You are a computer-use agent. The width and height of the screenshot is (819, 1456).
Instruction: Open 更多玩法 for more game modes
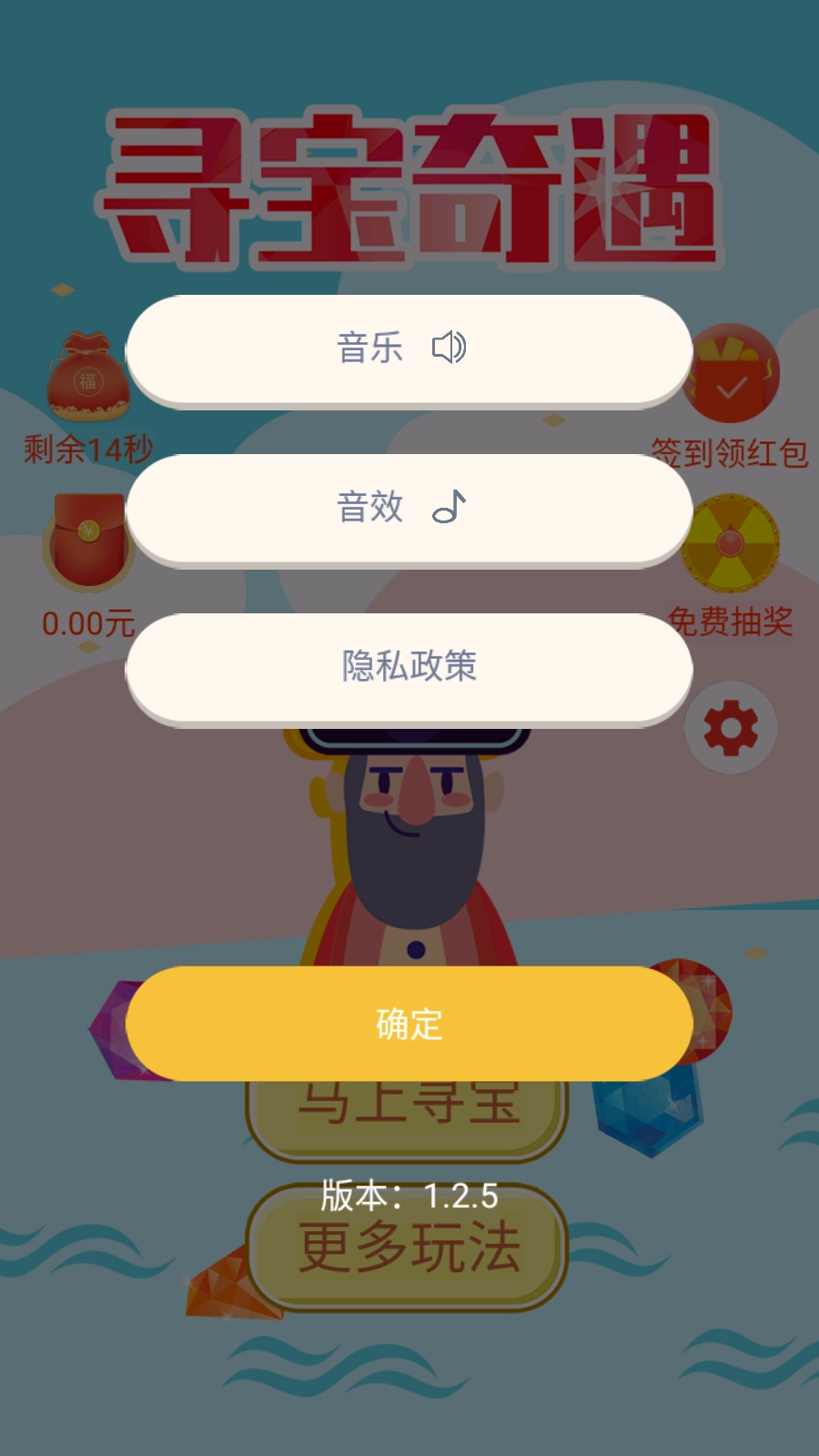tap(408, 1251)
